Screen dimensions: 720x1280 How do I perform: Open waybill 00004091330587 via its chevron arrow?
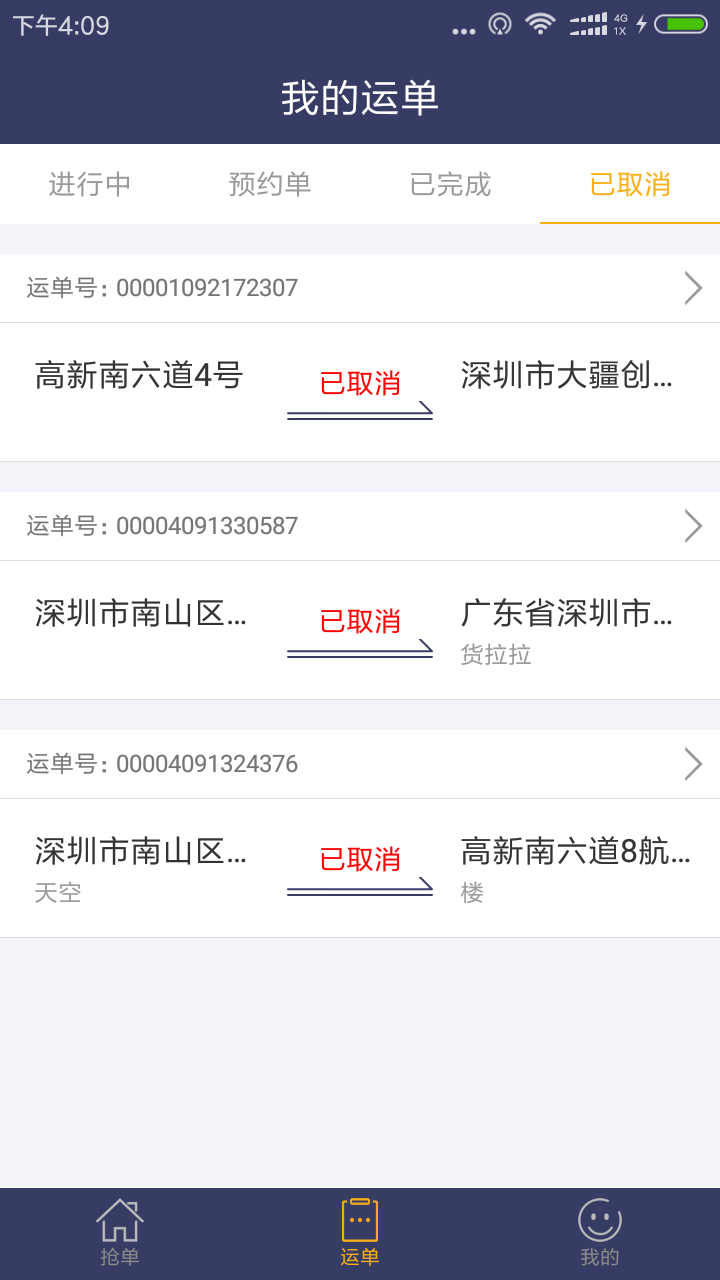tap(693, 525)
